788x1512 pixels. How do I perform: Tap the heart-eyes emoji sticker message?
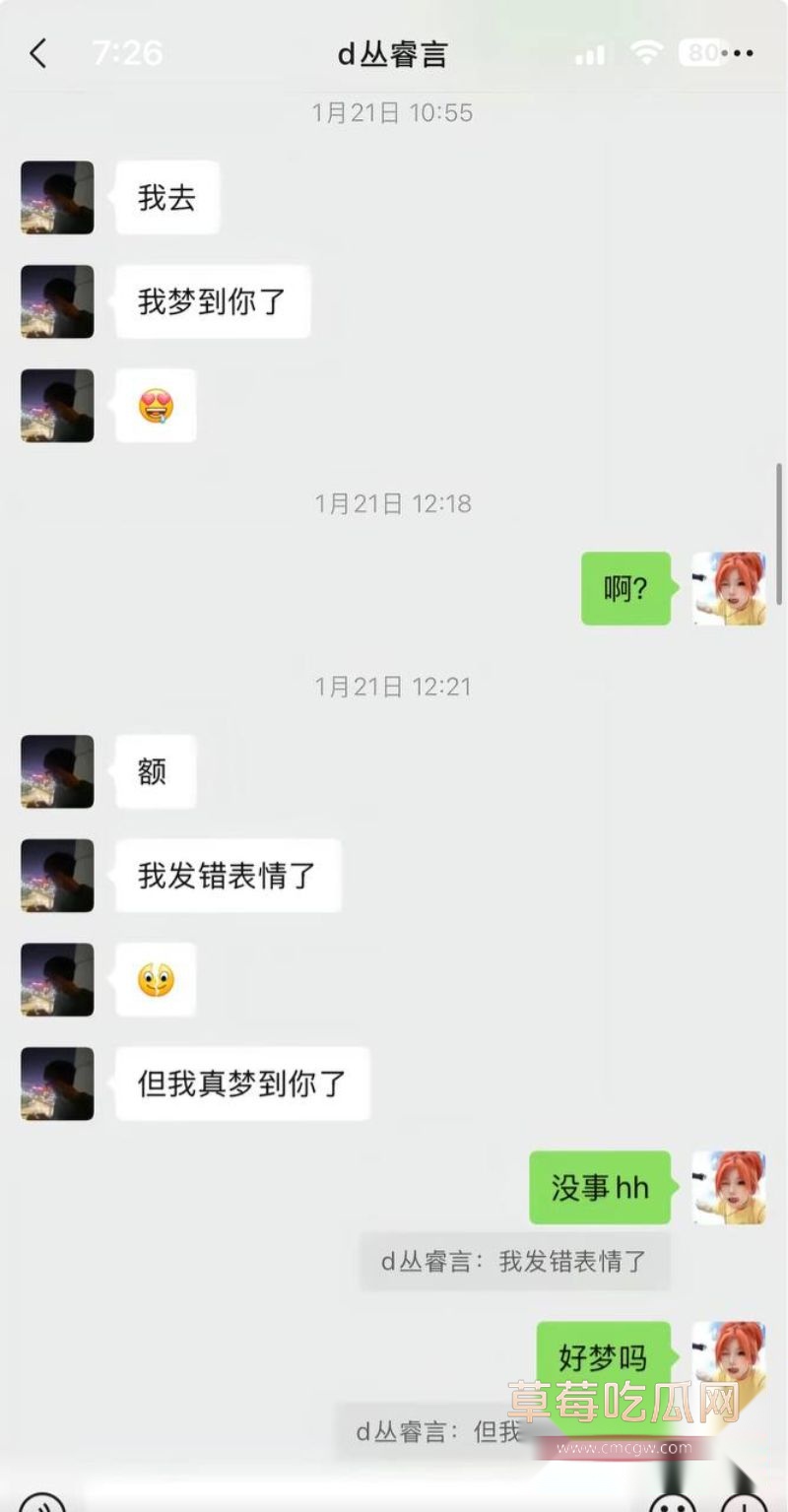(x=155, y=405)
